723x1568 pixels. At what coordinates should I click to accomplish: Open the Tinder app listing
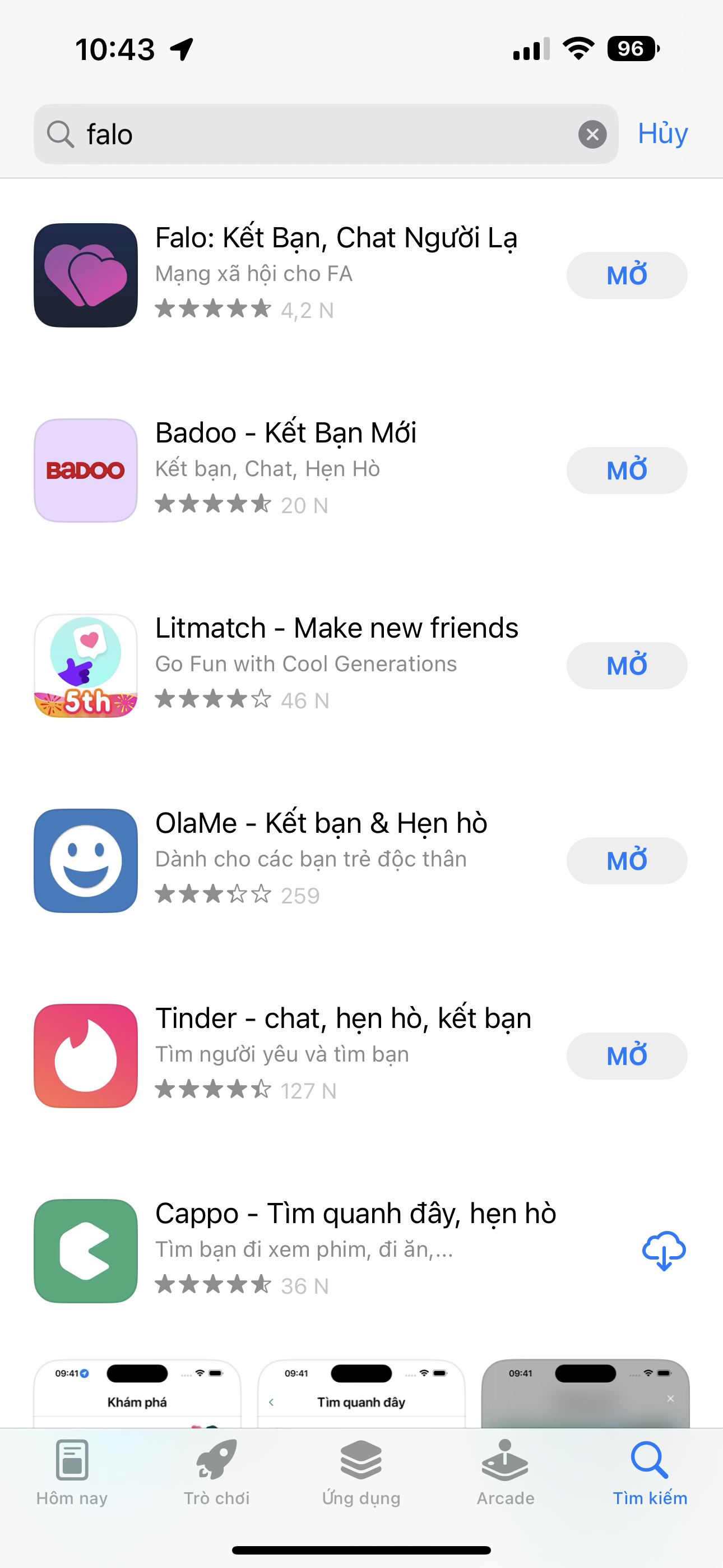point(342,1018)
